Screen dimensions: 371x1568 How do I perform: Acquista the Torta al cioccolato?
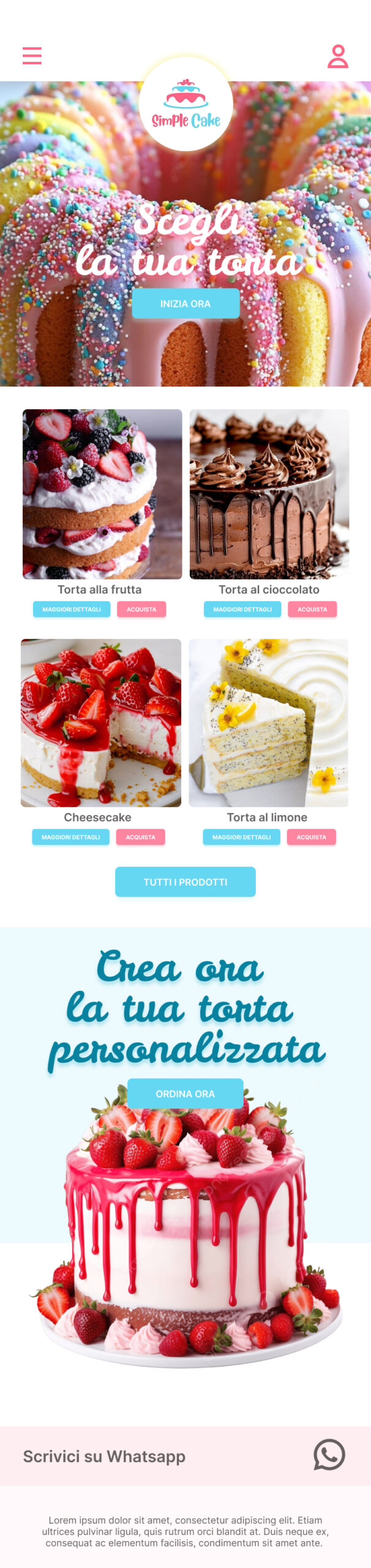(312, 609)
